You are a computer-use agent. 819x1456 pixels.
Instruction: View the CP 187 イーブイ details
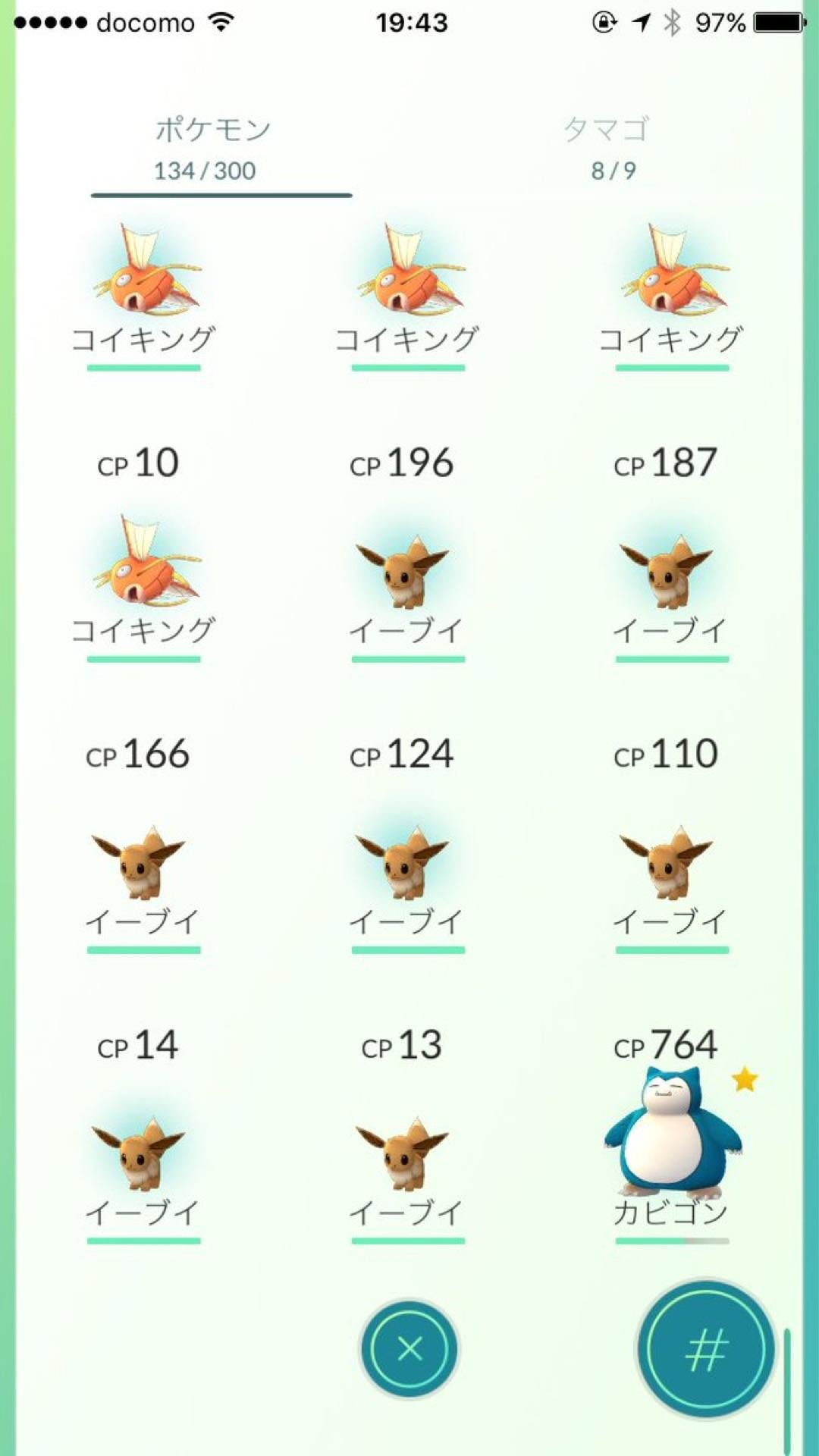click(670, 576)
